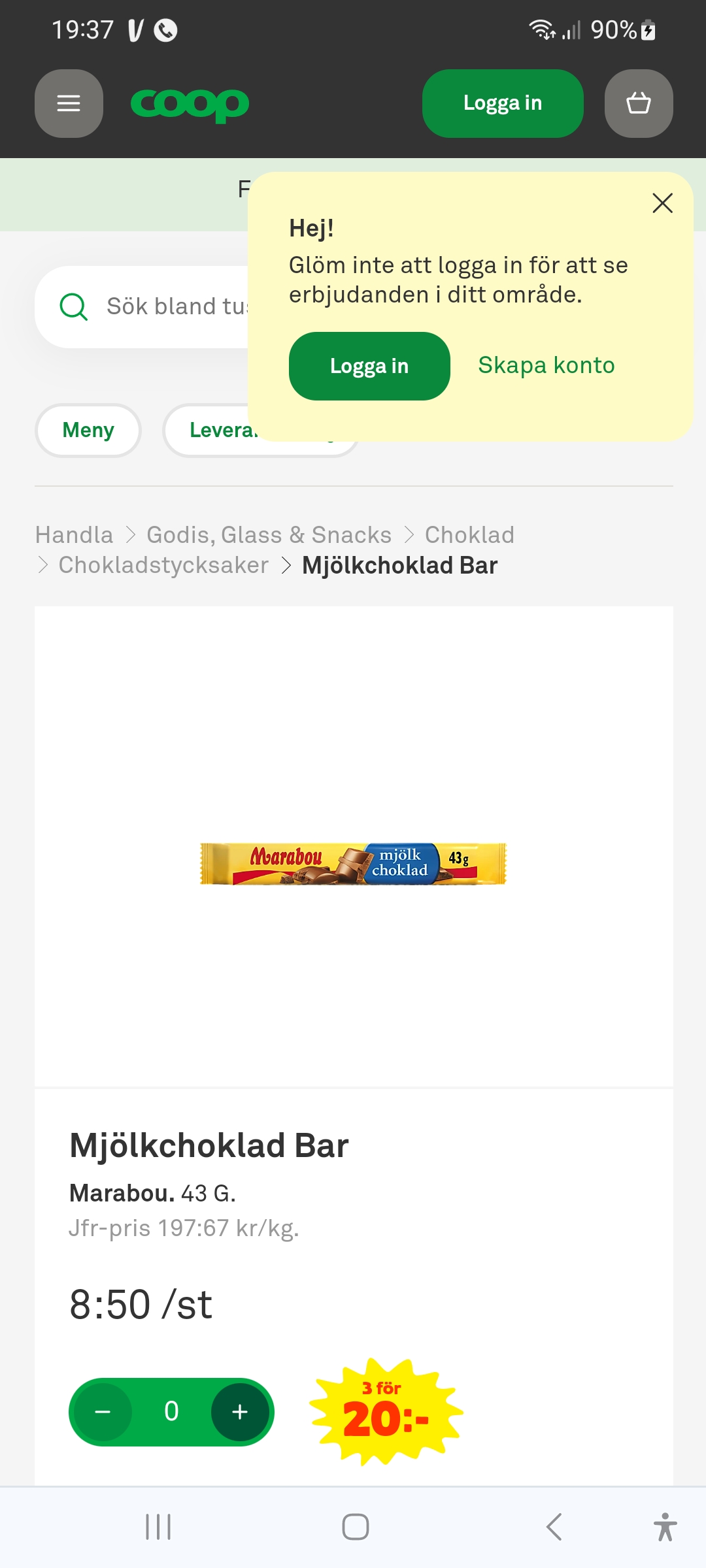Screen dimensions: 706x1568
Task: Tap Logga in in the top bar
Action: (502, 103)
